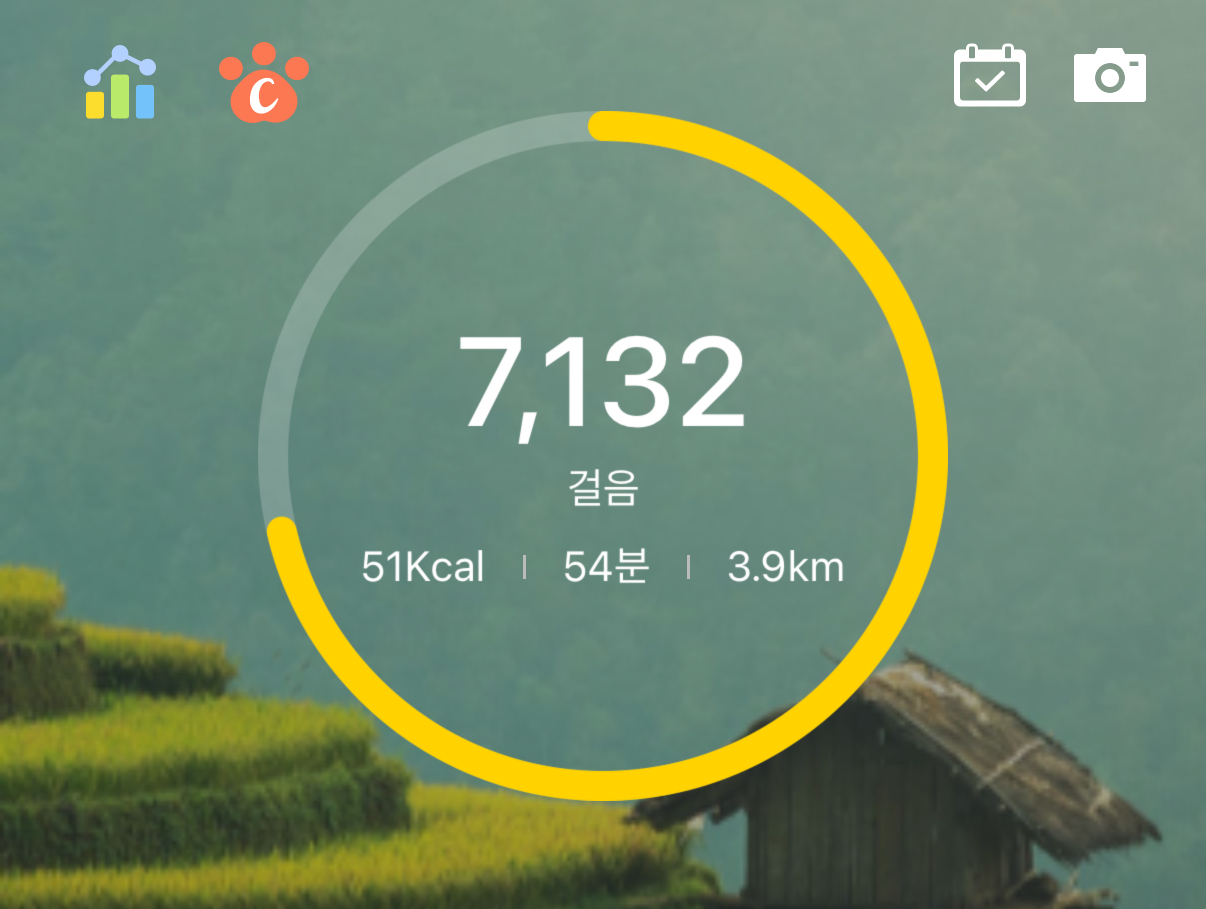Tap the orange paw coin icon
The image size is (1206, 909).
(264, 84)
